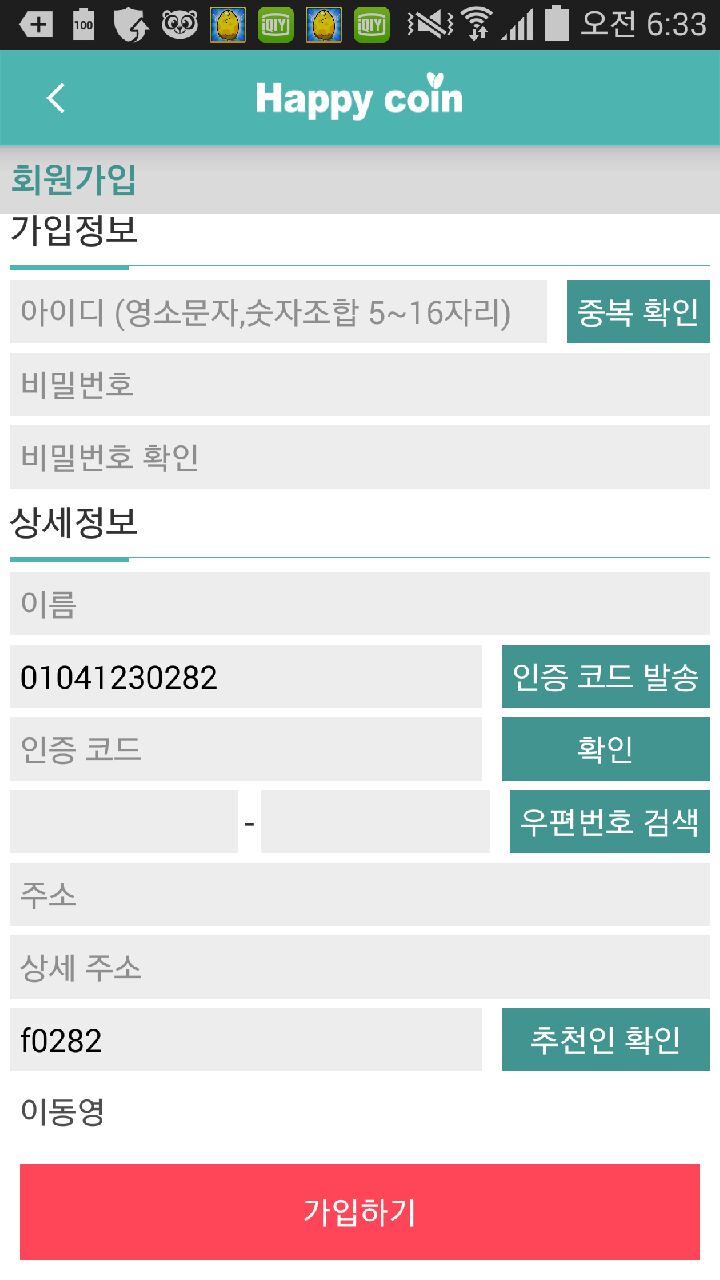Submit registration with 가입하기

click(360, 1212)
